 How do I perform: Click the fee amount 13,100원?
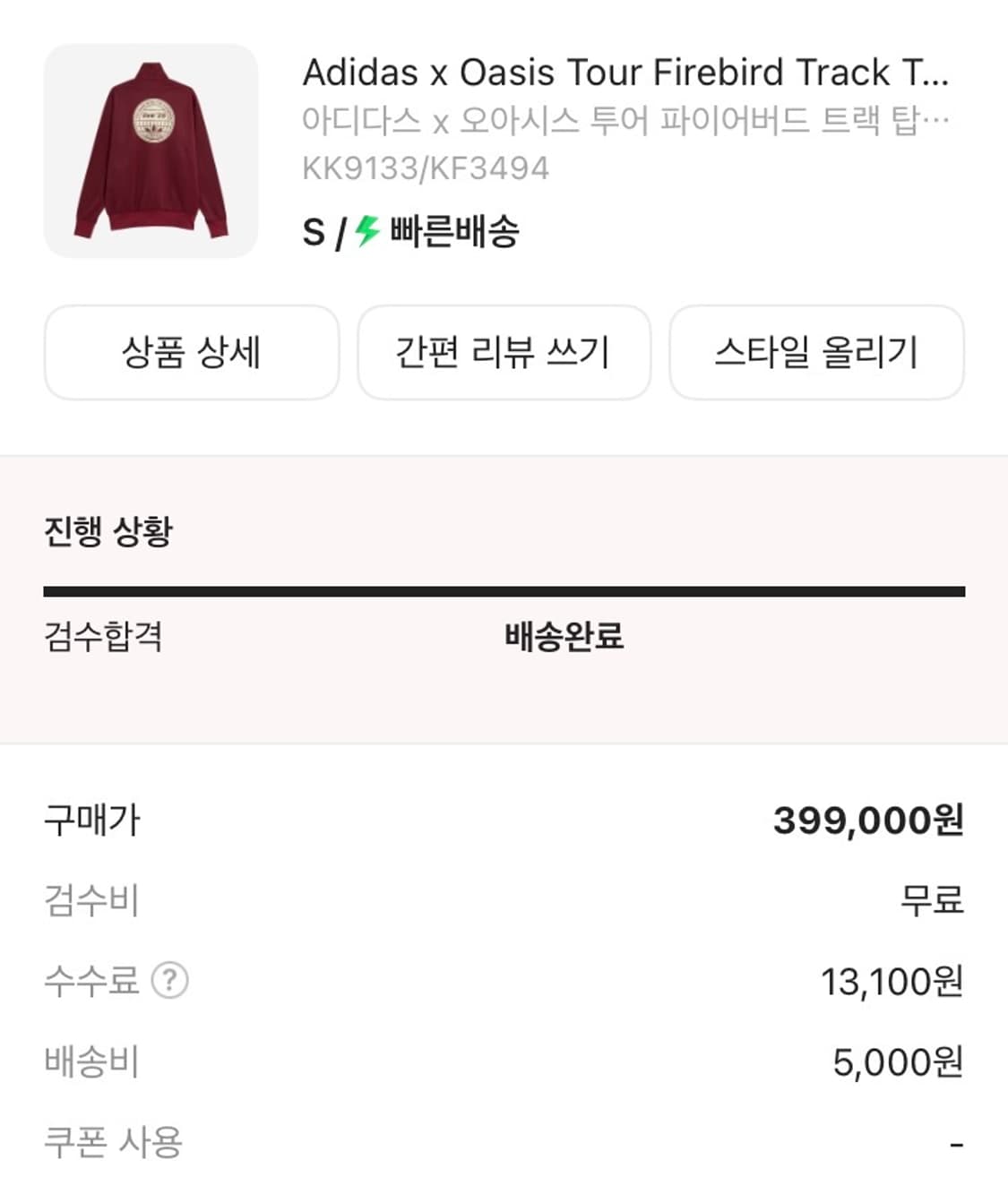[x=892, y=982]
